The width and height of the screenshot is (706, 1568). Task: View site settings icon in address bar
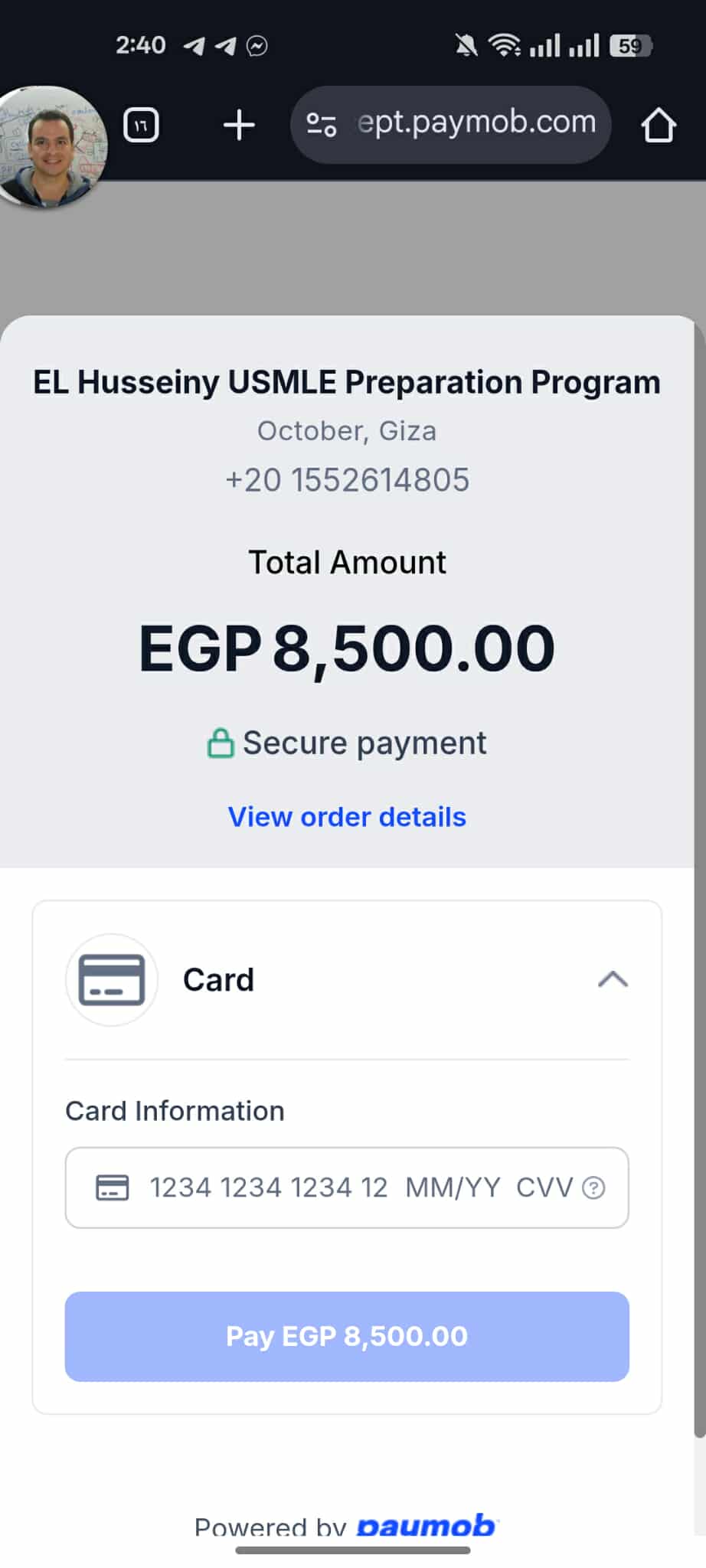point(322,124)
